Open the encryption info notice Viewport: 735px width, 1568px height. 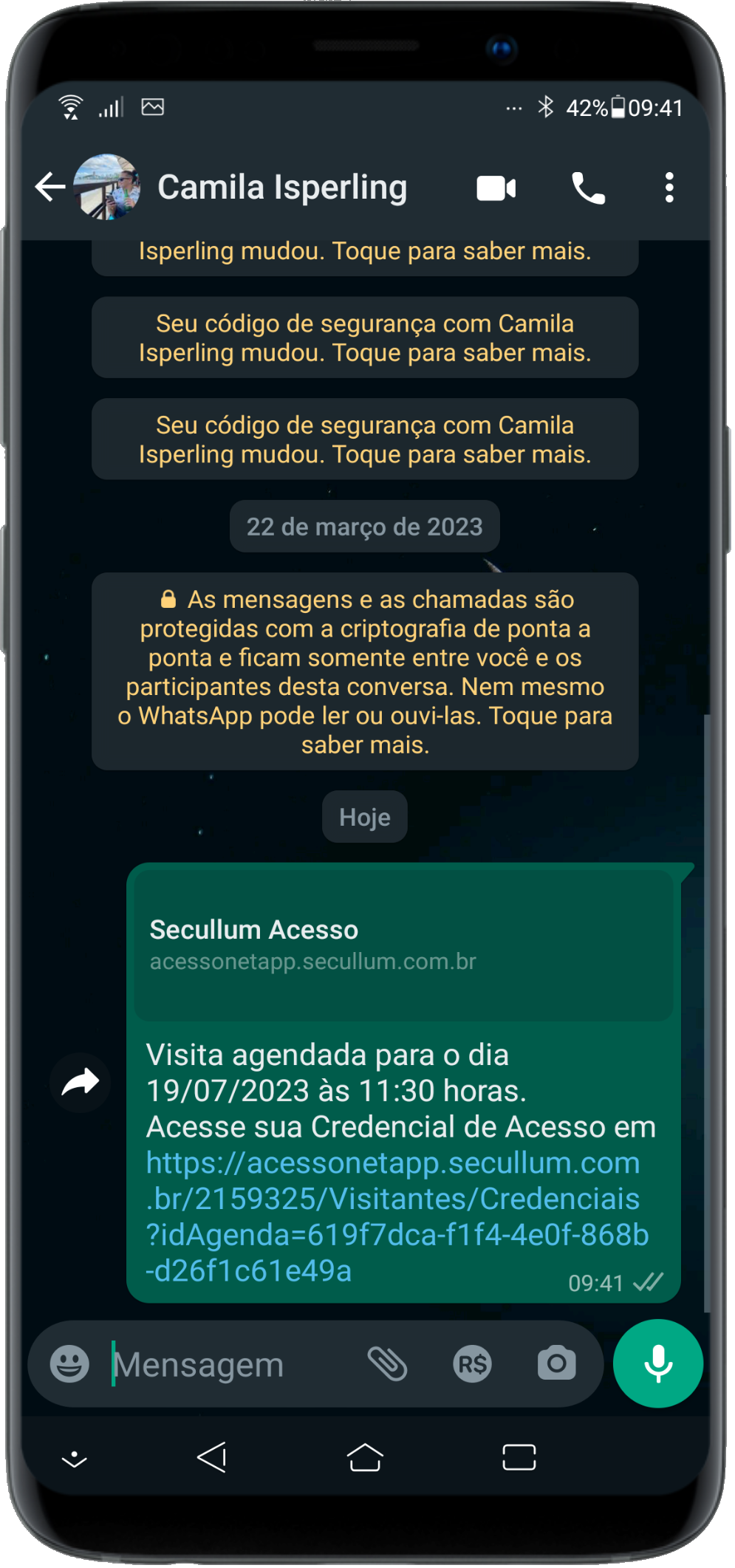click(366, 673)
